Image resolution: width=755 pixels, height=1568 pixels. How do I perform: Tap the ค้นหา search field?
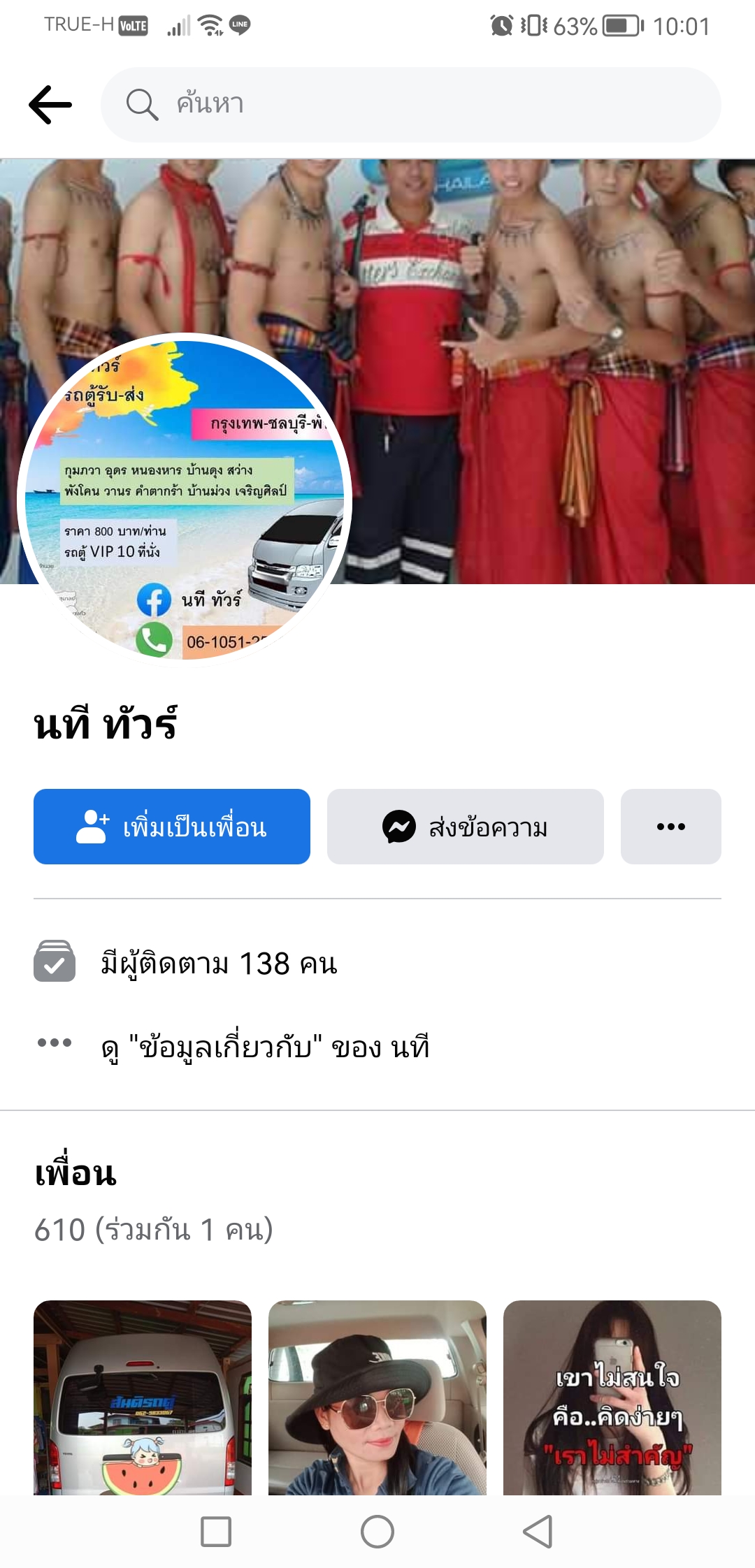(411, 105)
